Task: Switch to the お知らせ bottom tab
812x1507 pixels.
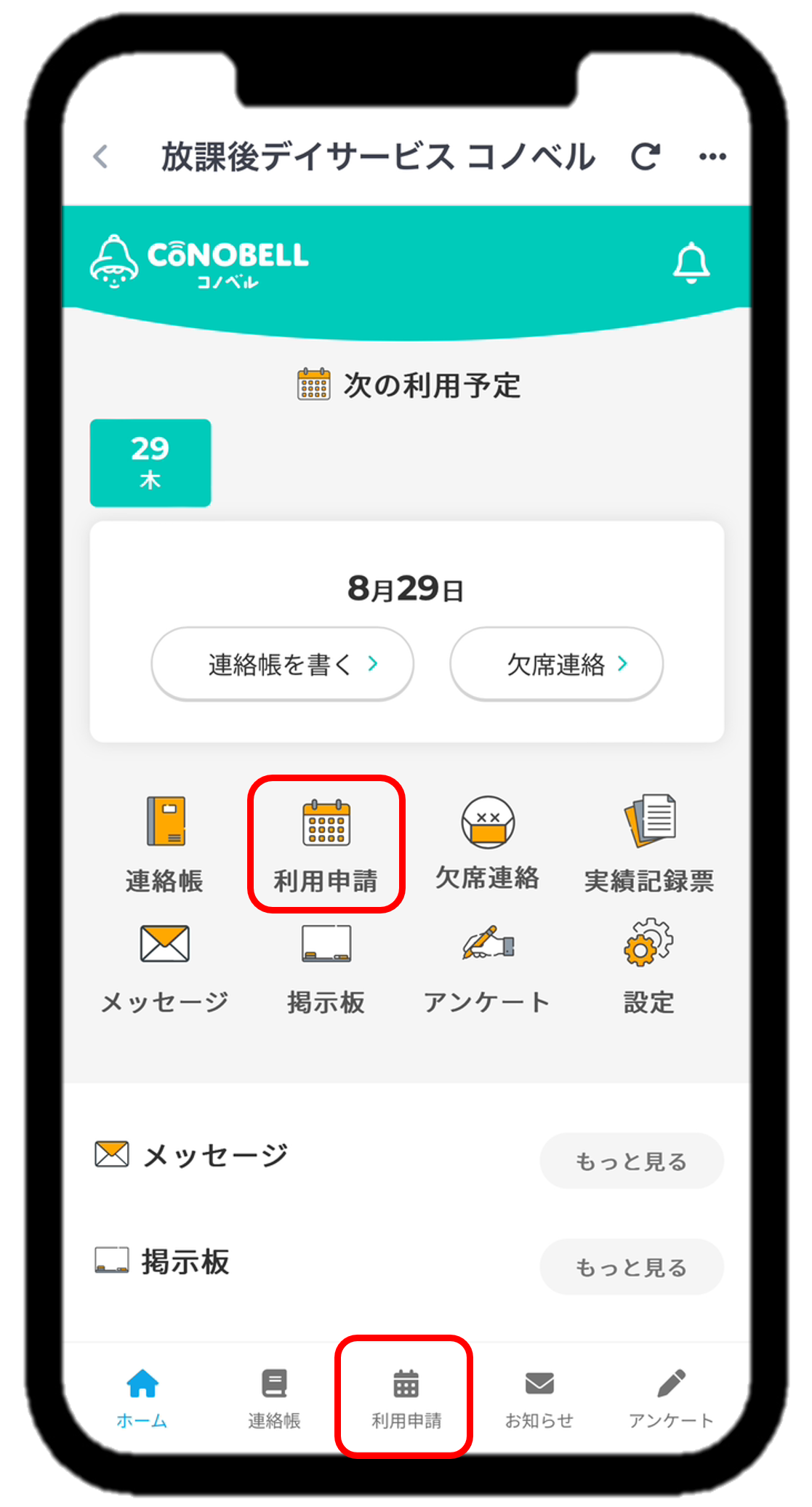Action: pyautogui.click(x=539, y=1398)
